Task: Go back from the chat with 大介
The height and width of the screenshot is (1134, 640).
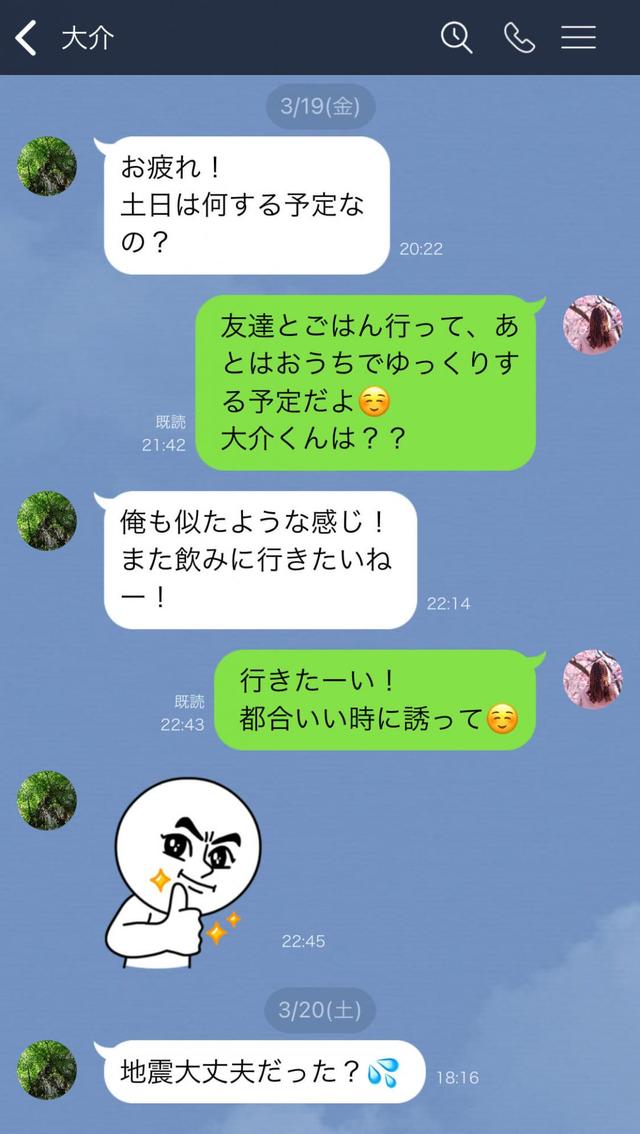Action: (x=27, y=38)
